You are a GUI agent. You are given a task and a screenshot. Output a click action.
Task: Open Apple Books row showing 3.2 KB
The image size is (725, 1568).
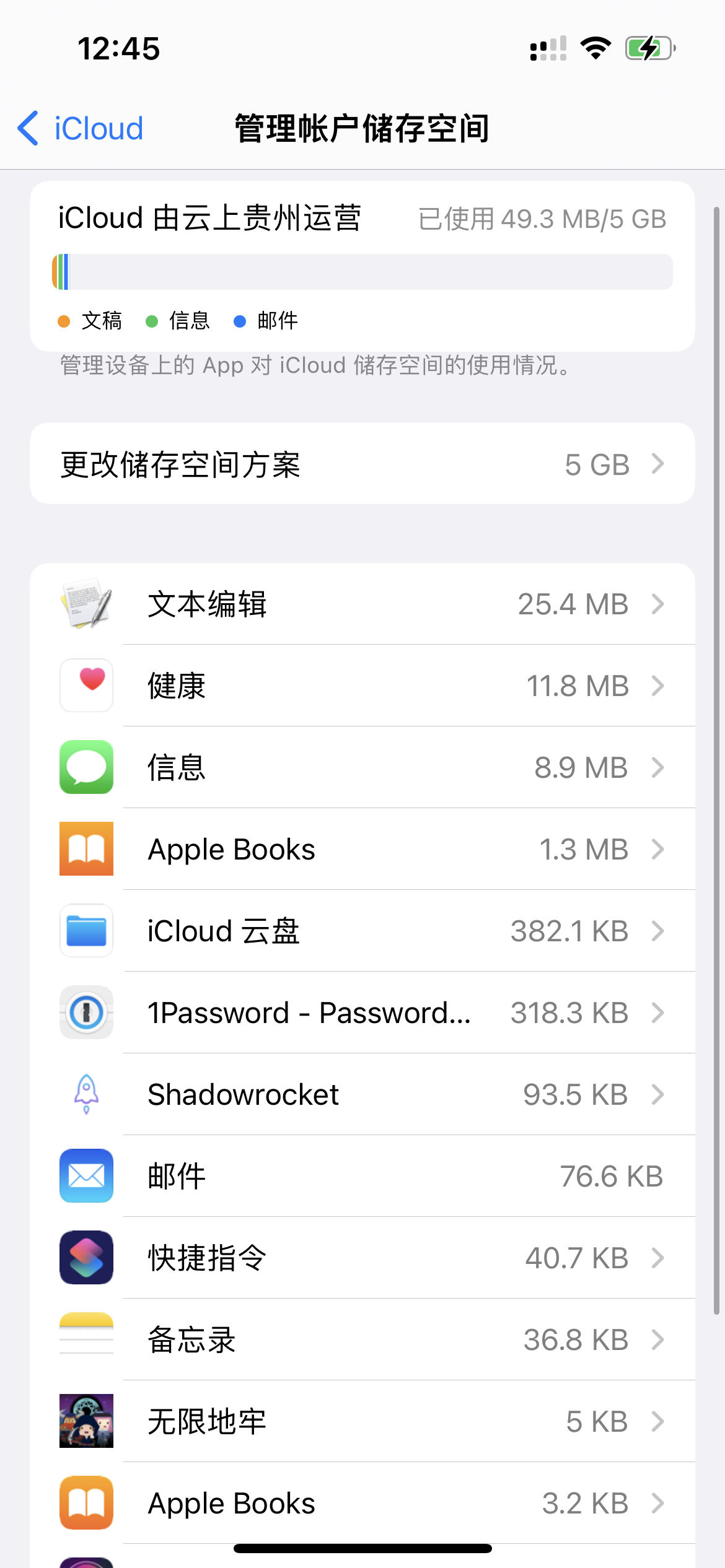(362, 1503)
